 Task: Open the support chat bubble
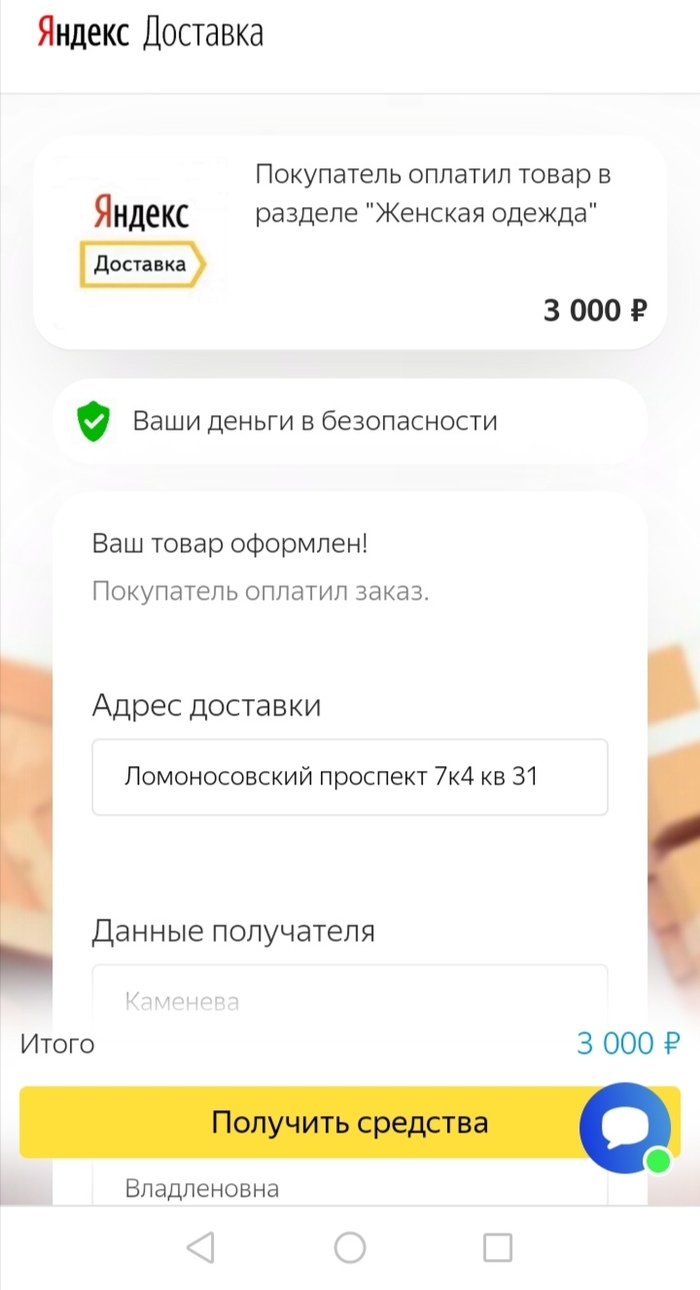click(627, 1127)
